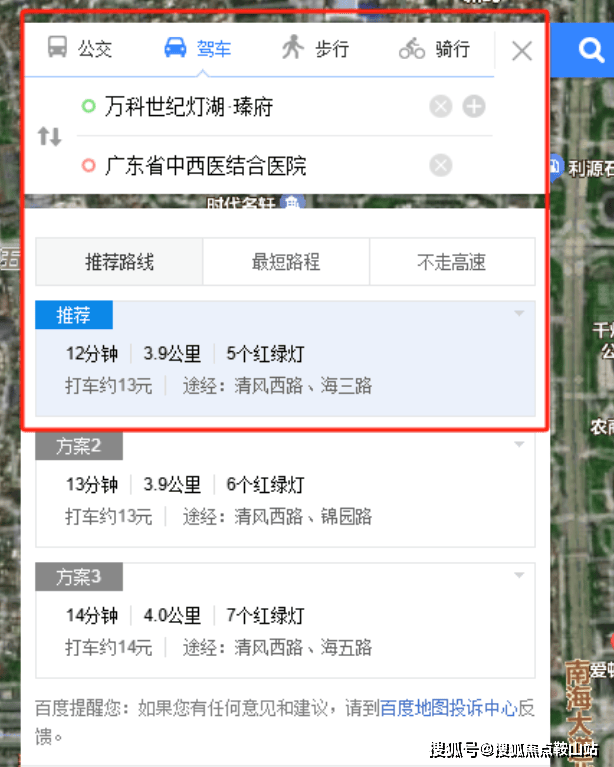614x767 pixels.
Task: Tap the blue search magnifier button
Action: (590, 48)
